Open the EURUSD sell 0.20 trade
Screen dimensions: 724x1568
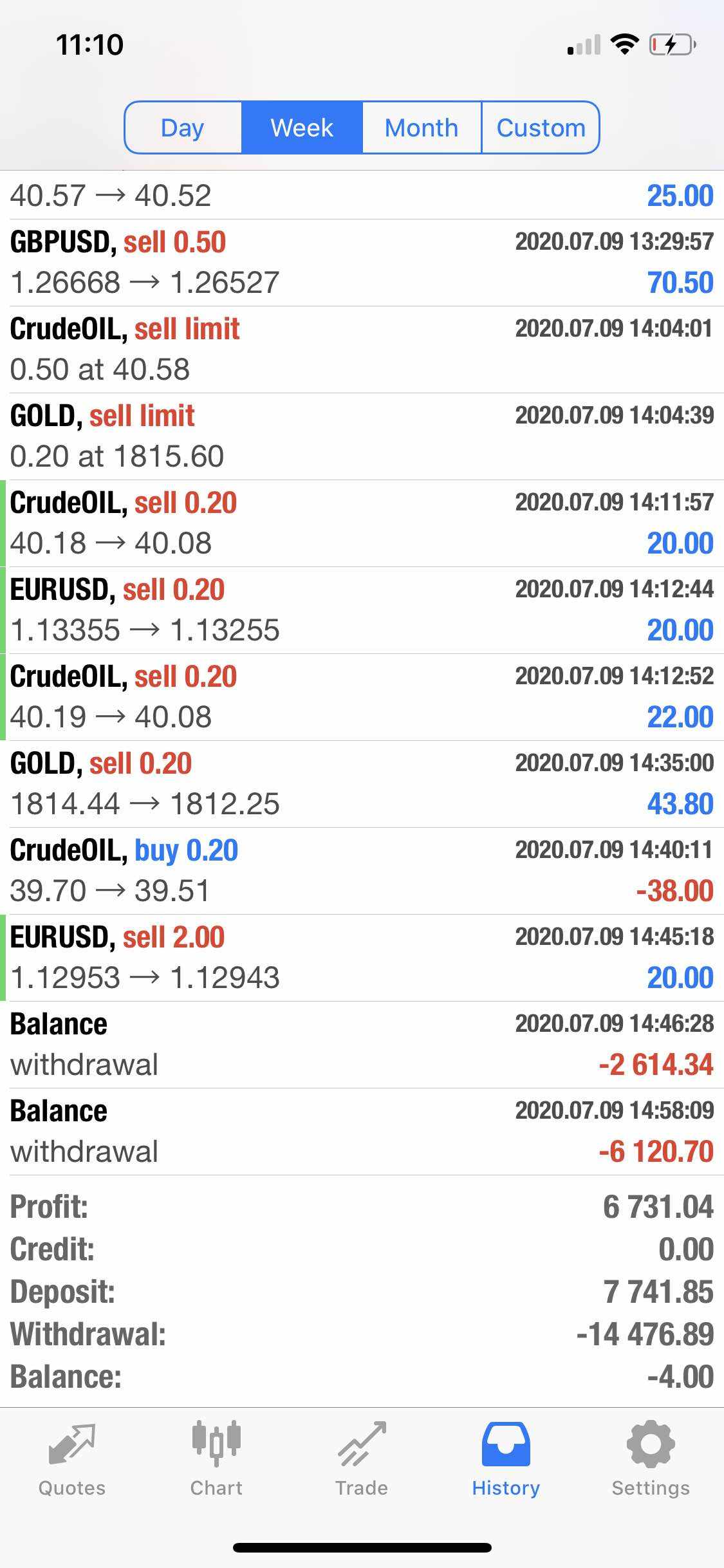point(362,610)
